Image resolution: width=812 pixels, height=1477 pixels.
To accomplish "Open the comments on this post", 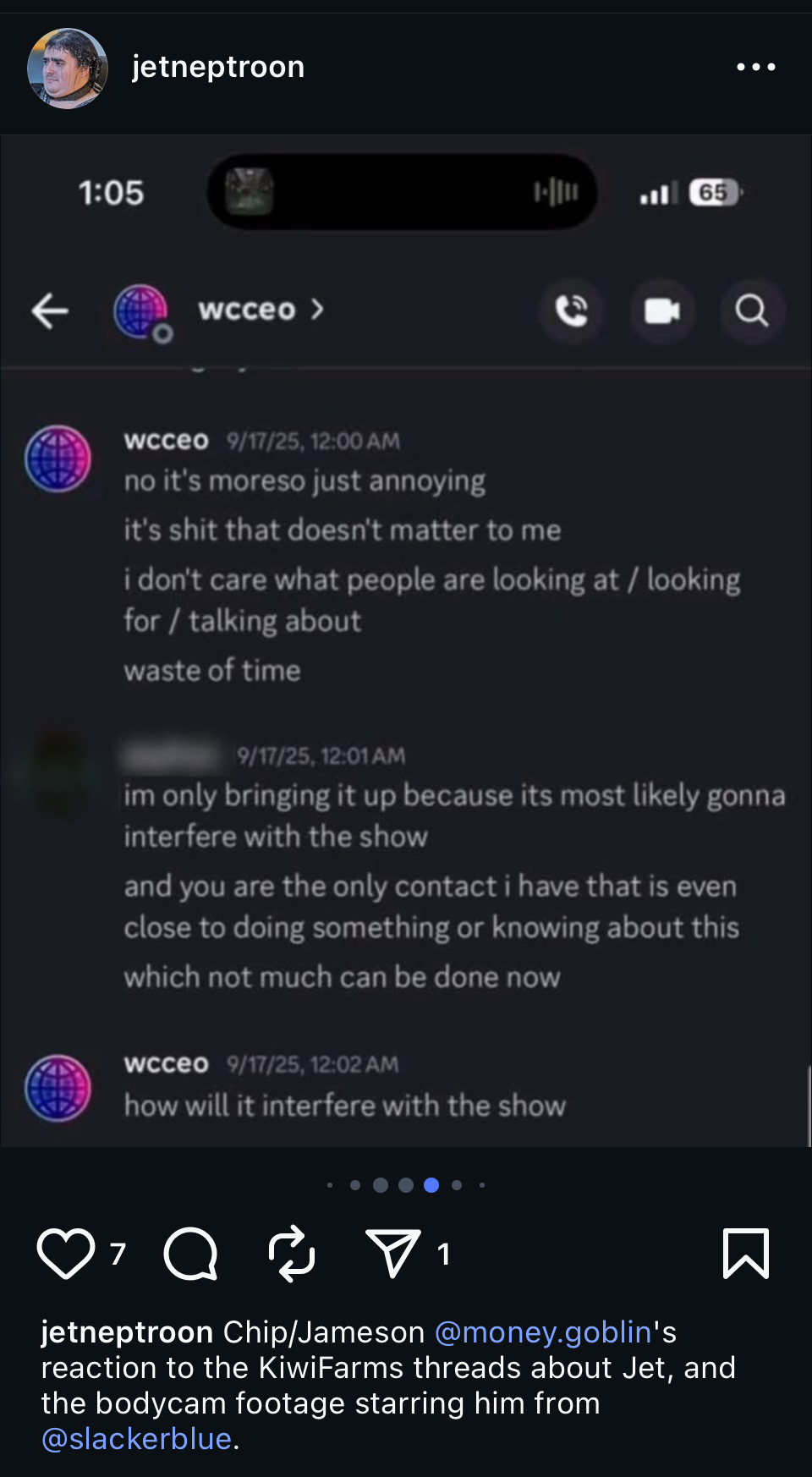I will point(190,1253).
